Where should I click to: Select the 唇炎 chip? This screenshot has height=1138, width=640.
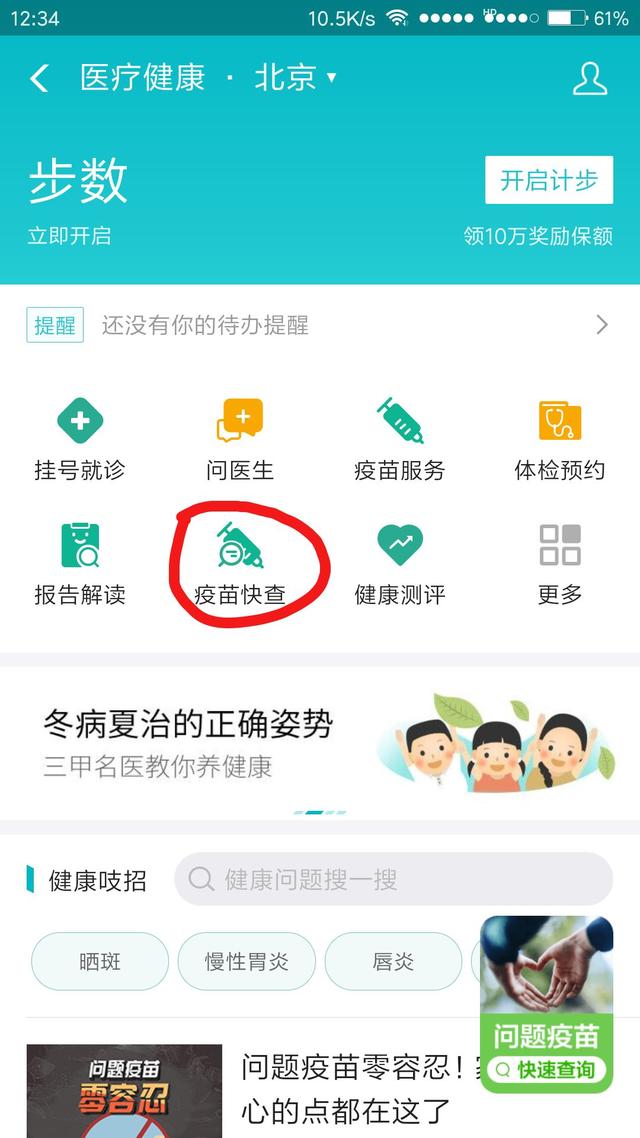393,962
